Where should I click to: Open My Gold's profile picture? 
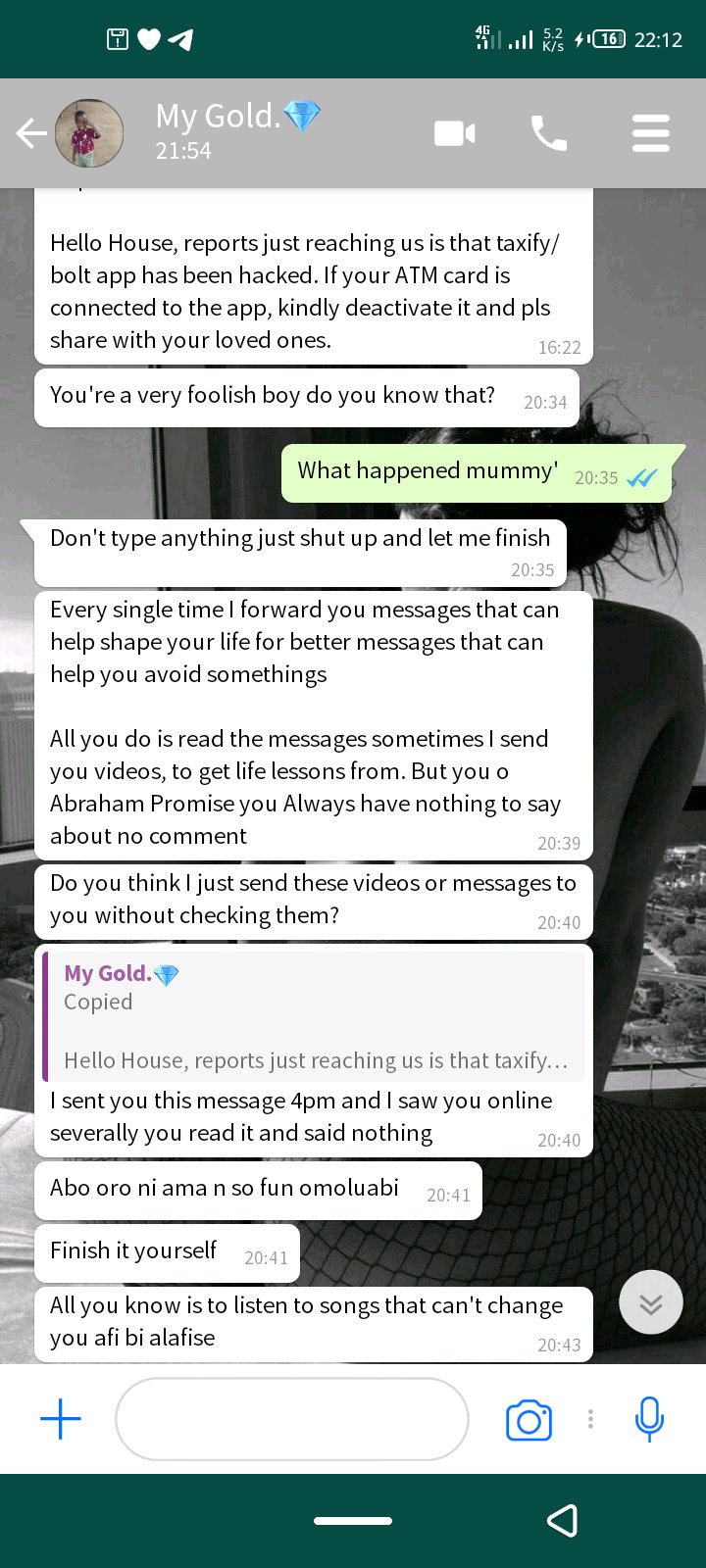coord(89,133)
